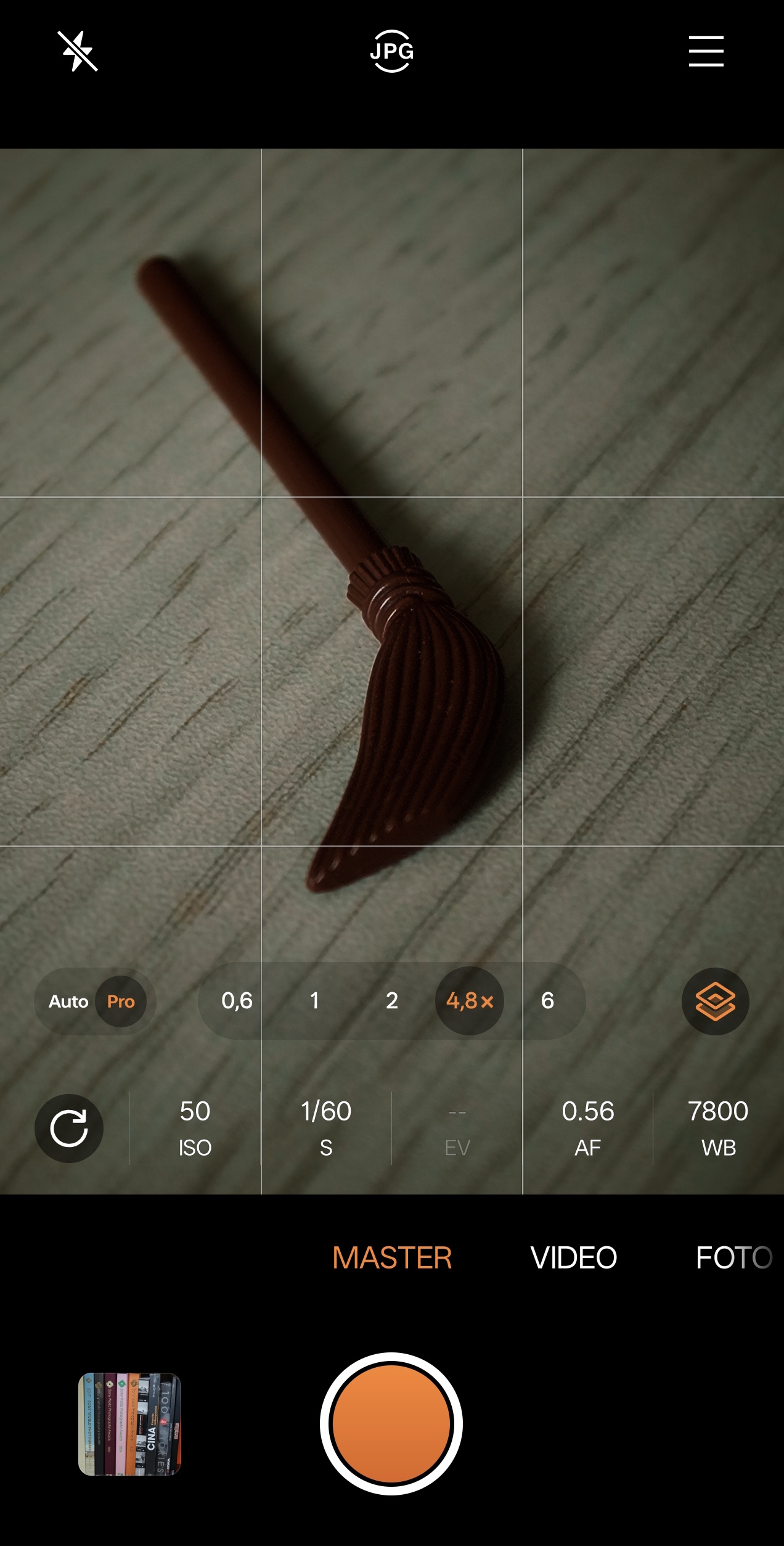Open the last photo thumbnail
Image resolution: width=784 pixels, height=1546 pixels.
[129, 1424]
